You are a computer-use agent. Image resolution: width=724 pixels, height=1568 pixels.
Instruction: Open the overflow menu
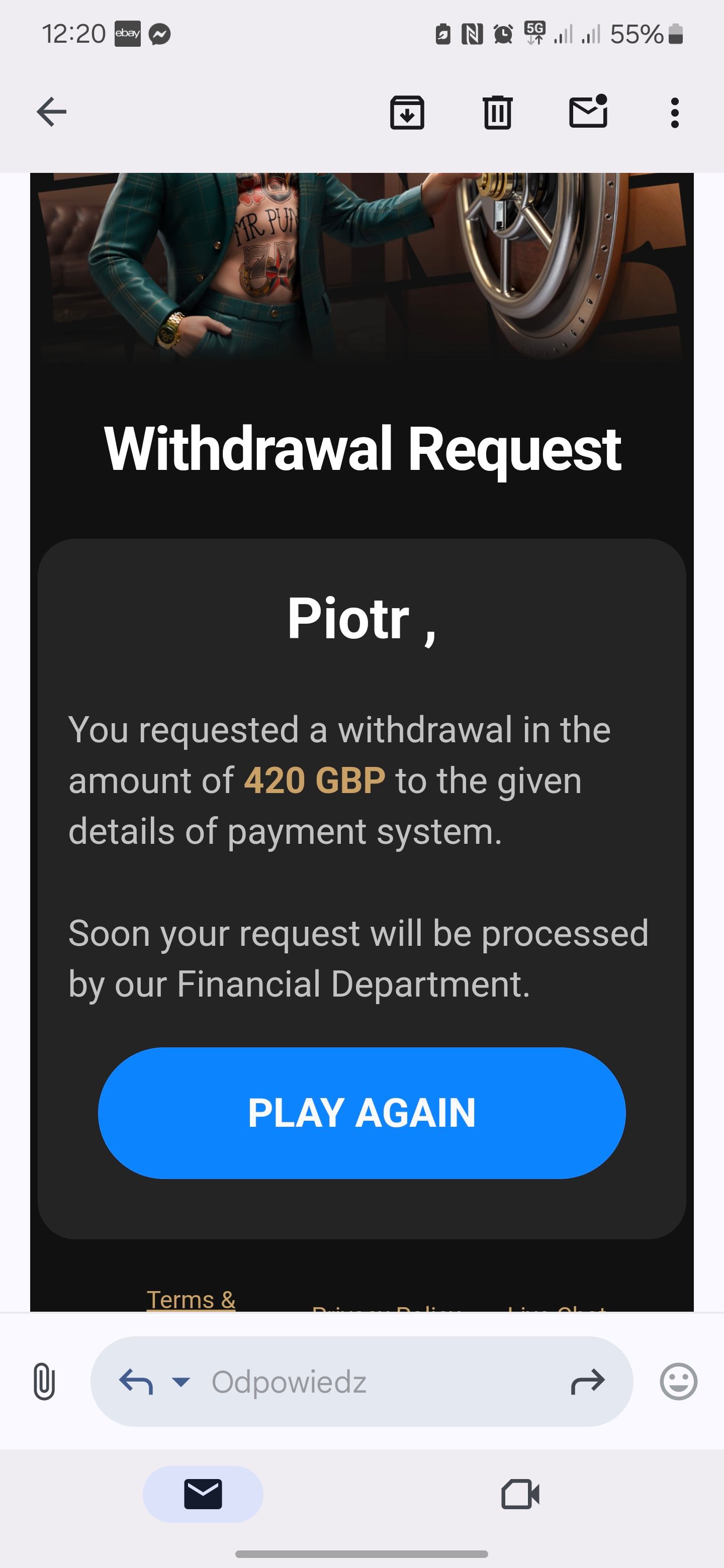pyautogui.click(x=674, y=113)
